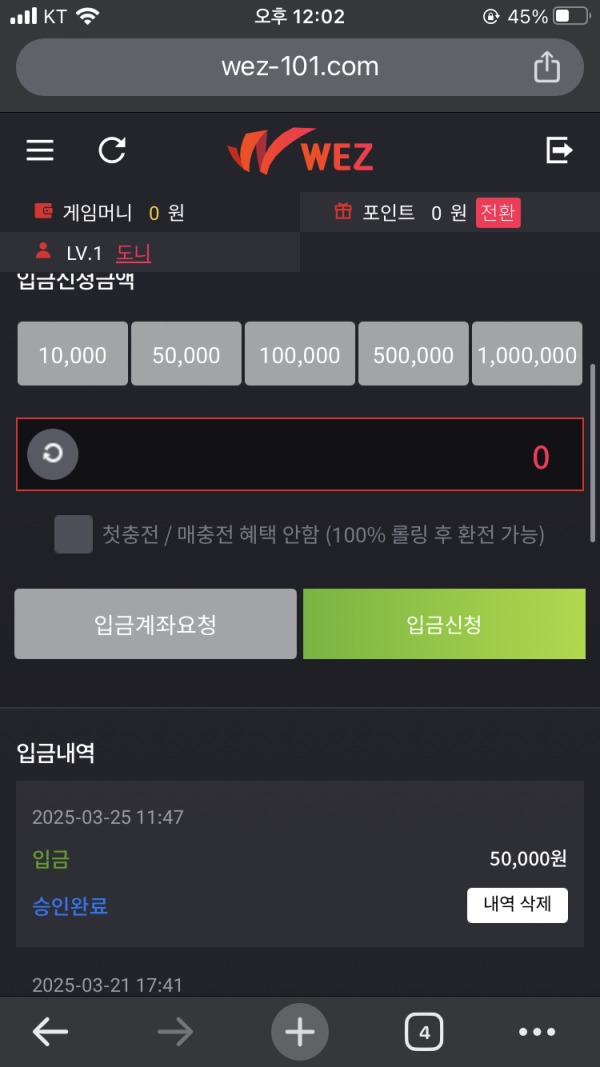Select the 50,000 amount button
This screenshot has height=1067, width=600.
click(x=186, y=354)
